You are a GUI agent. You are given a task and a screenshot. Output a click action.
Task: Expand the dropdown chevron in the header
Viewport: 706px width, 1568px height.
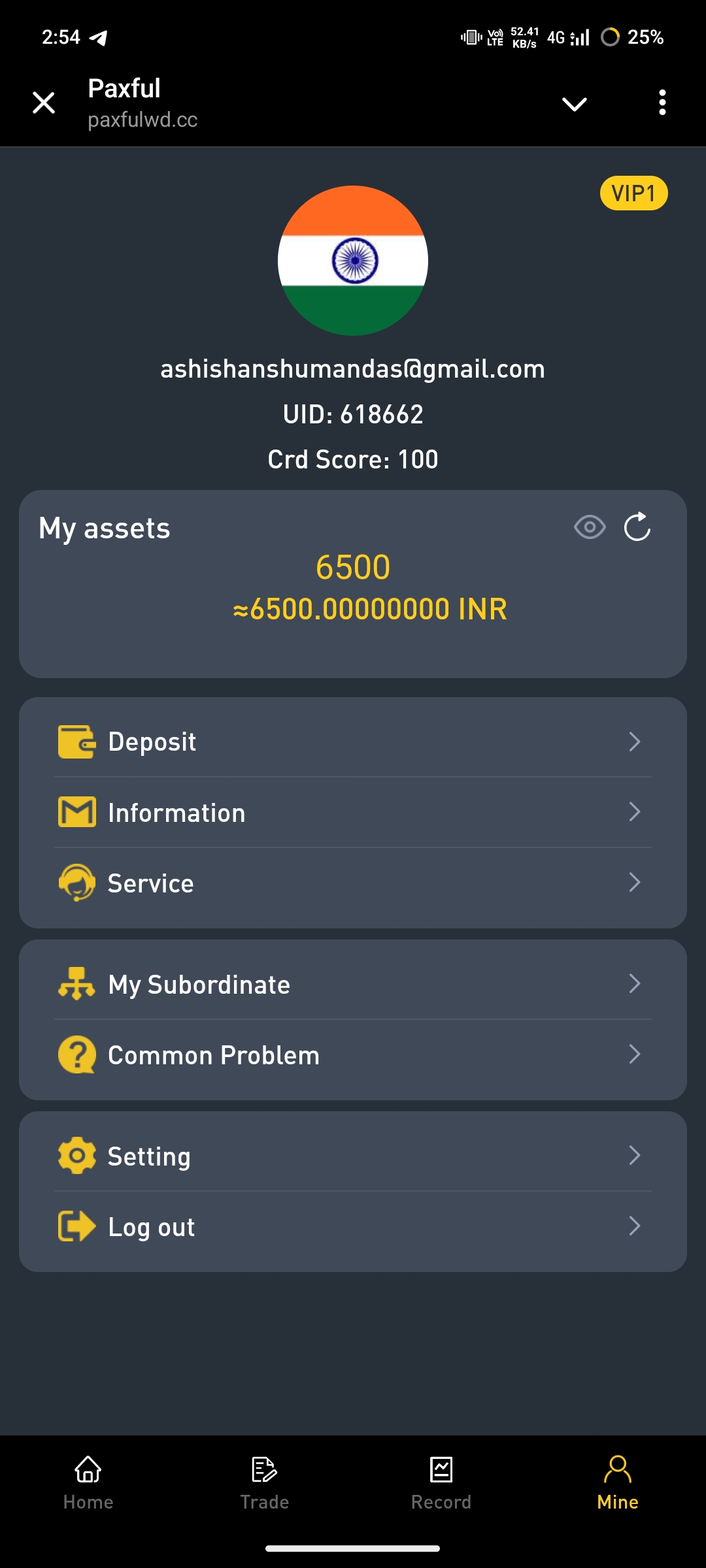pyautogui.click(x=574, y=104)
